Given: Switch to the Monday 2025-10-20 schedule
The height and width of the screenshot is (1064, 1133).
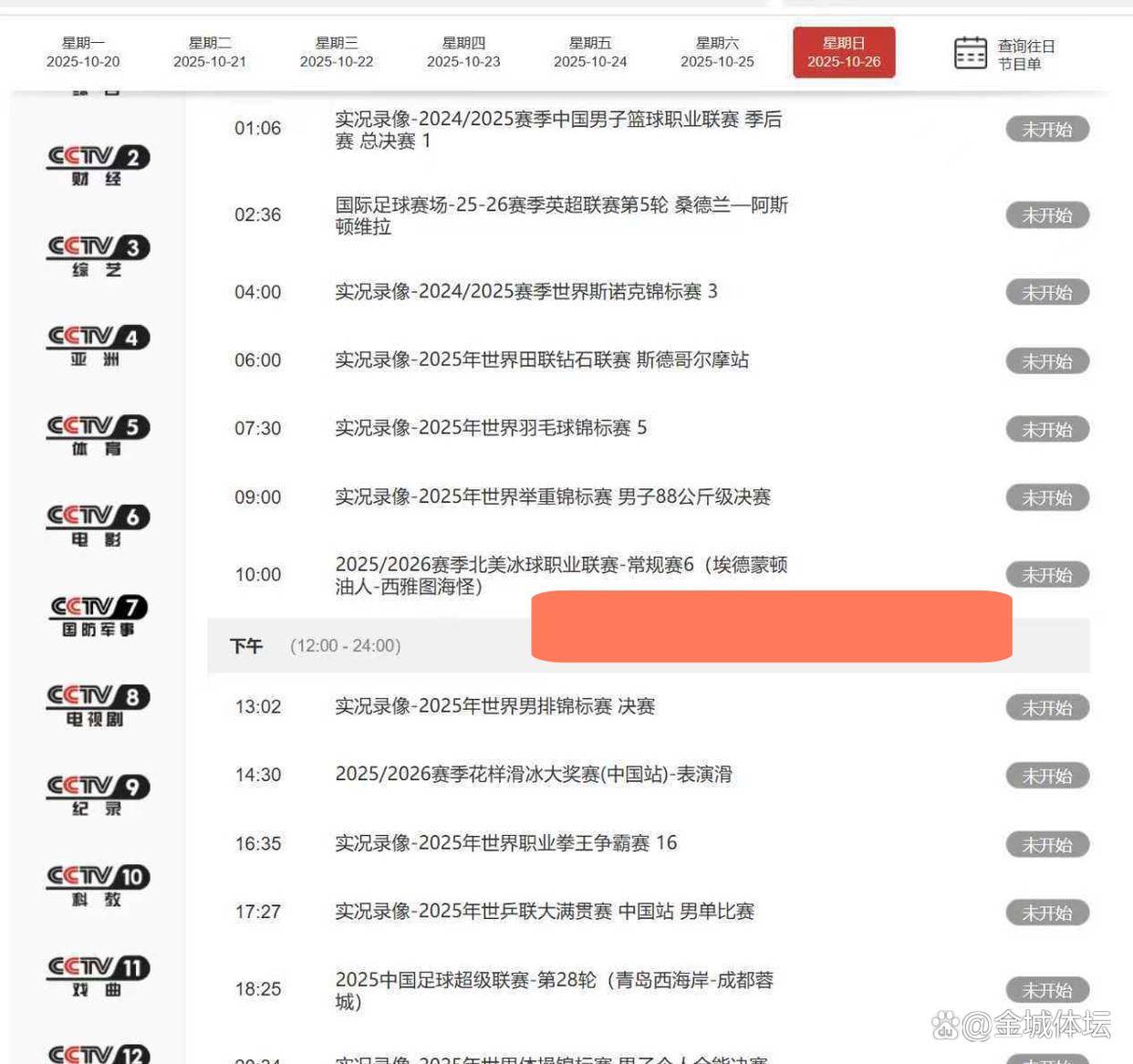Looking at the screenshot, I should 83,52.
